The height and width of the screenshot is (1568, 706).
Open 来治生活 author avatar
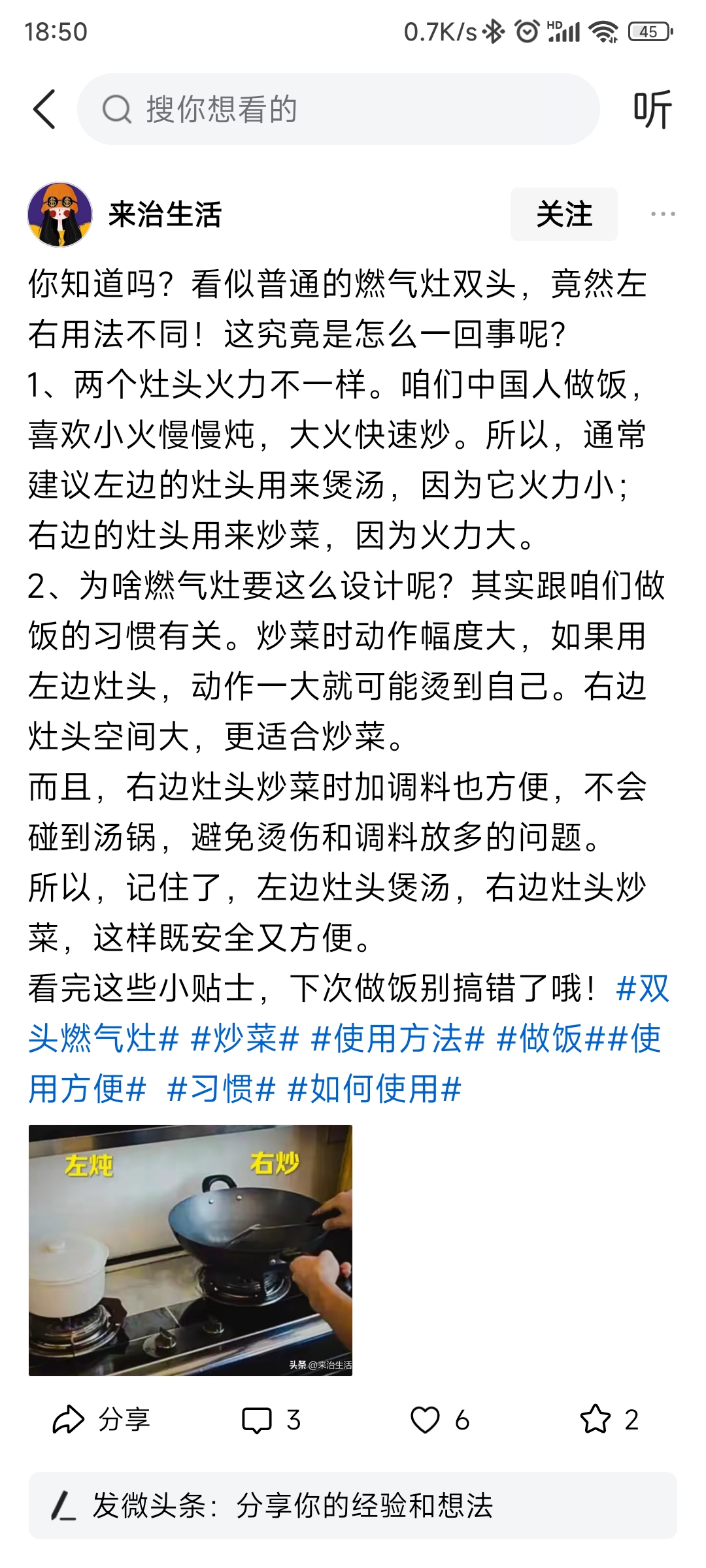(59, 214)
